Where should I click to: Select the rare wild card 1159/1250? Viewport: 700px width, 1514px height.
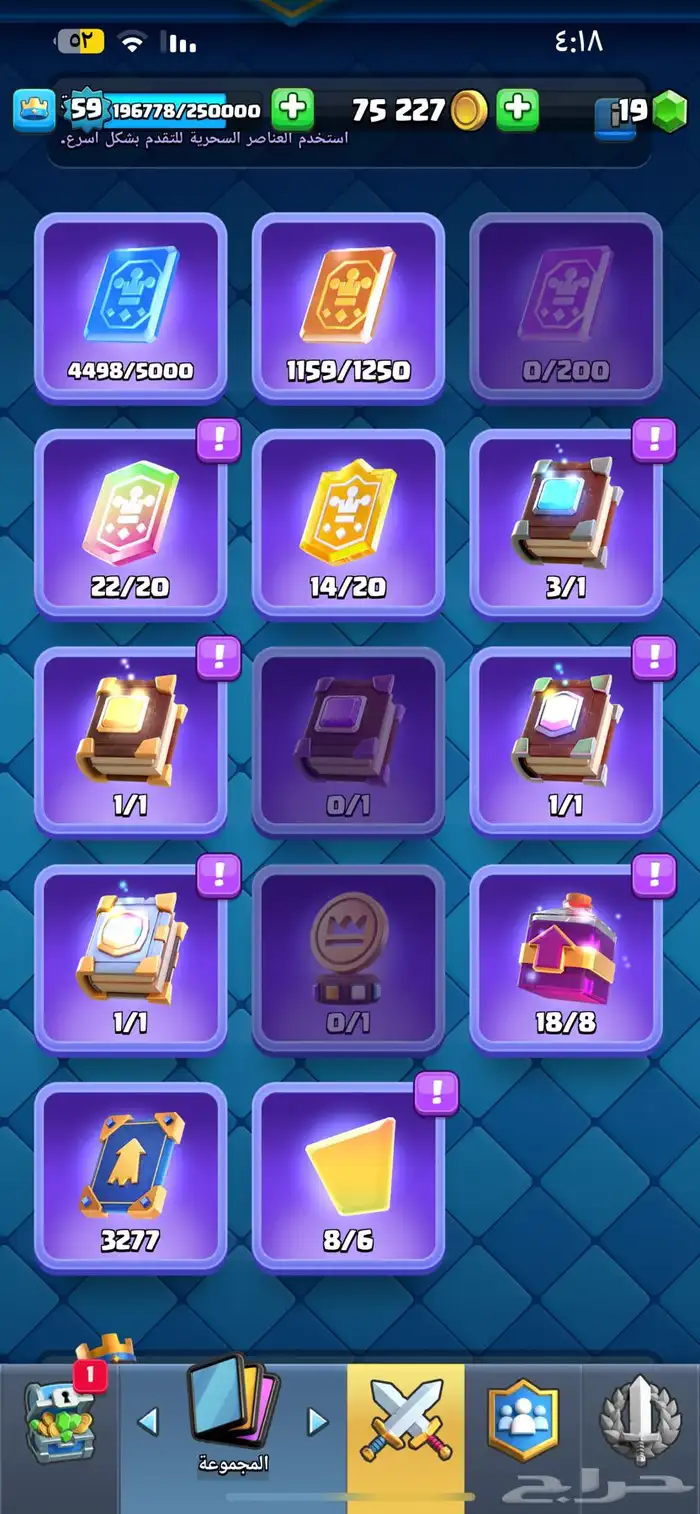(x=348, y=308)
